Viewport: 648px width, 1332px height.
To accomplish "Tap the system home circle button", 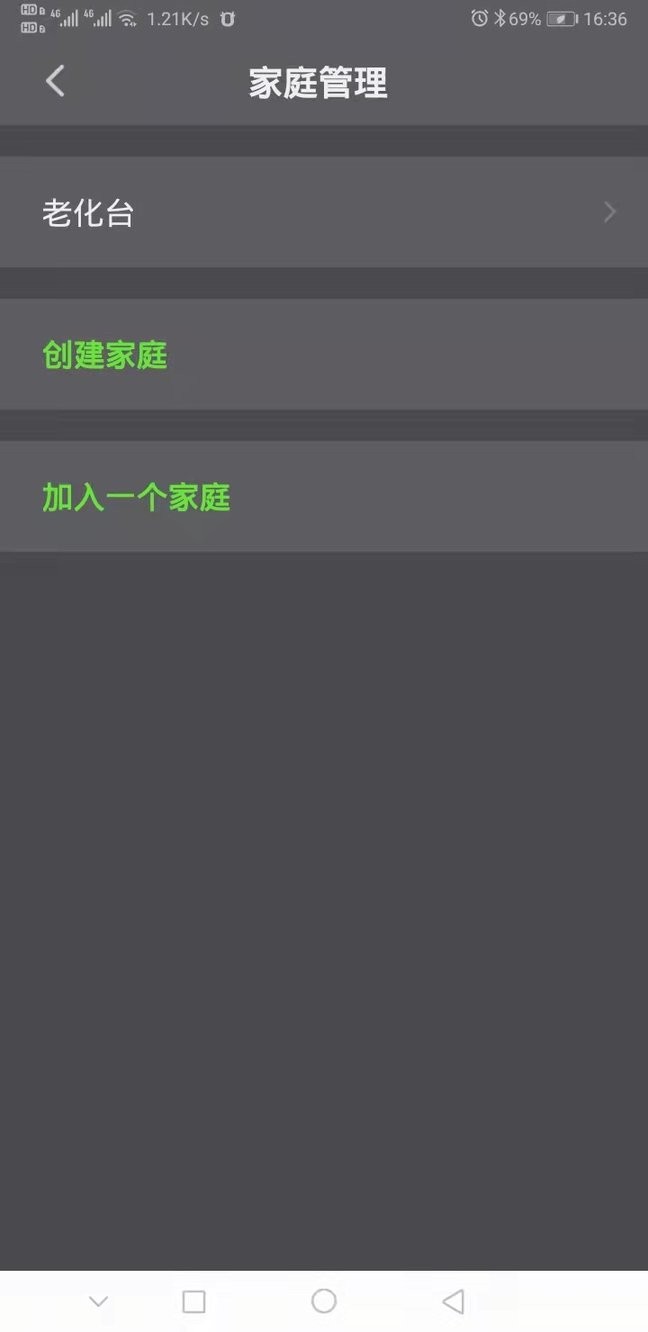I will (x=324, y=1300).
